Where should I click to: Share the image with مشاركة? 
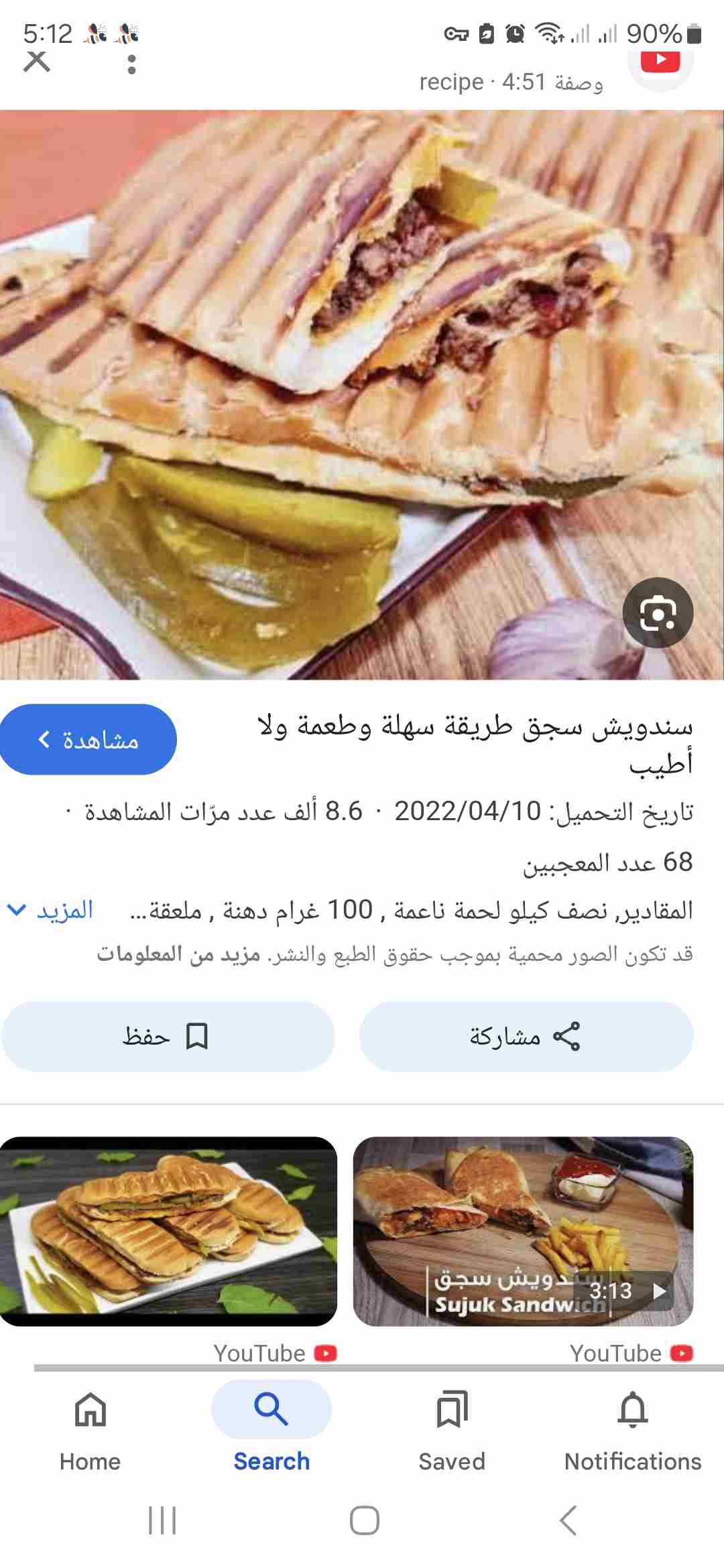click(526, 1036)
